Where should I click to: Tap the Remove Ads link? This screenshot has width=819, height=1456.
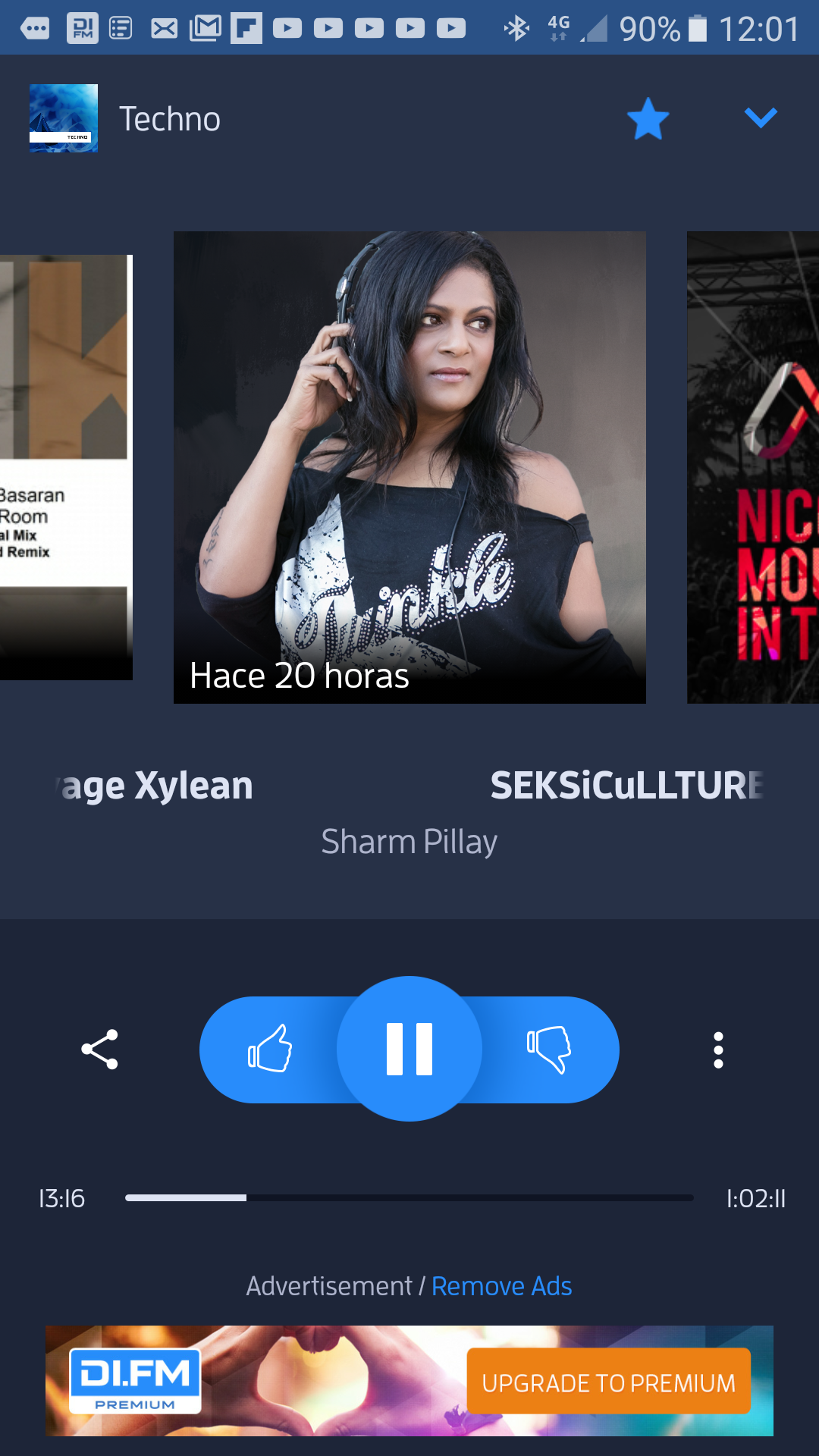(501, 1286)
